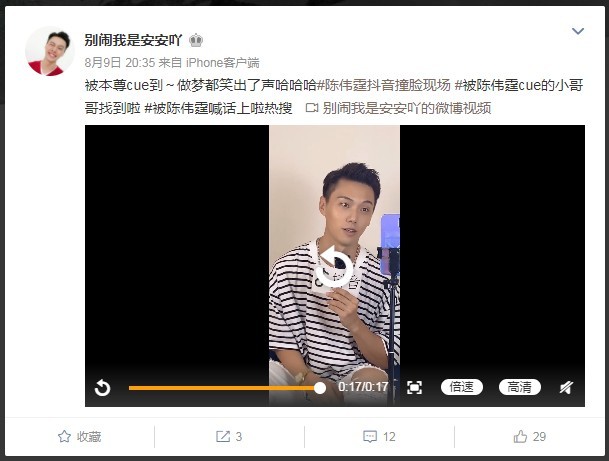This screenshot has width=609, height=461.
Task: Add this post to 收藏 favorites
Action: click(x=80, y=437)
